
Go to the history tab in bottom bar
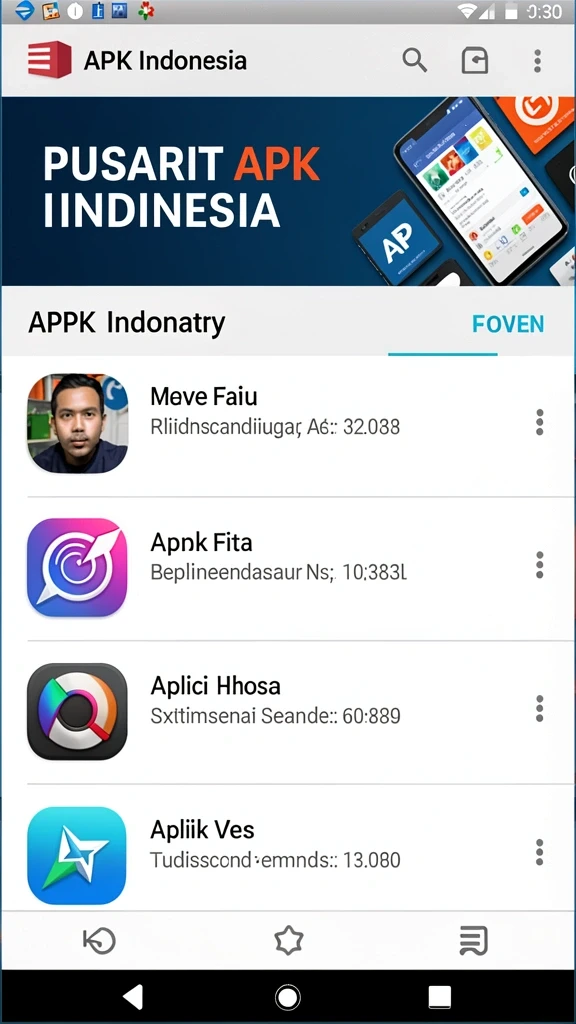click(x=99, y=941)
